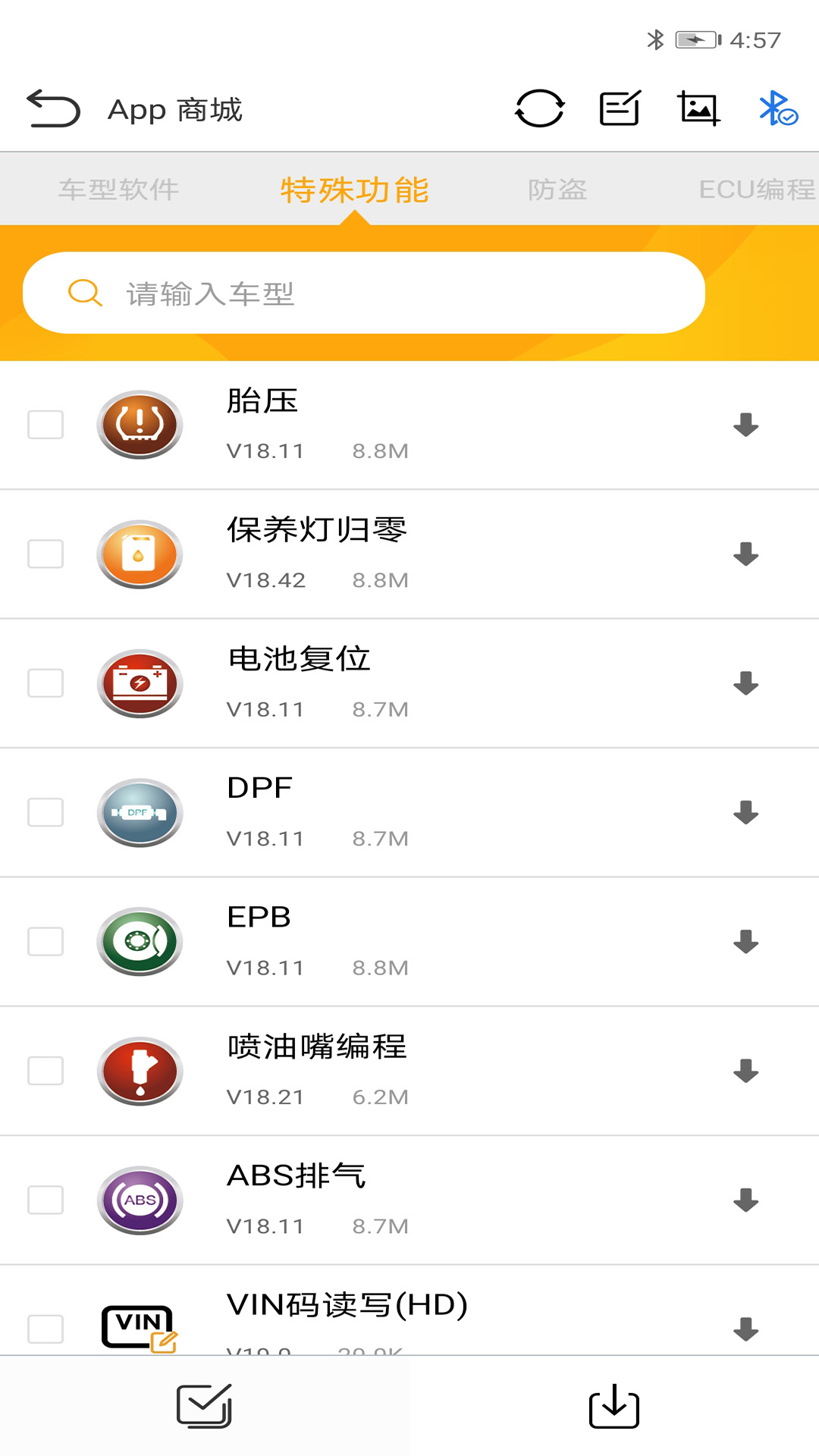
Task: Check the checkbox next to 胎压
Action: pos(45,425)
